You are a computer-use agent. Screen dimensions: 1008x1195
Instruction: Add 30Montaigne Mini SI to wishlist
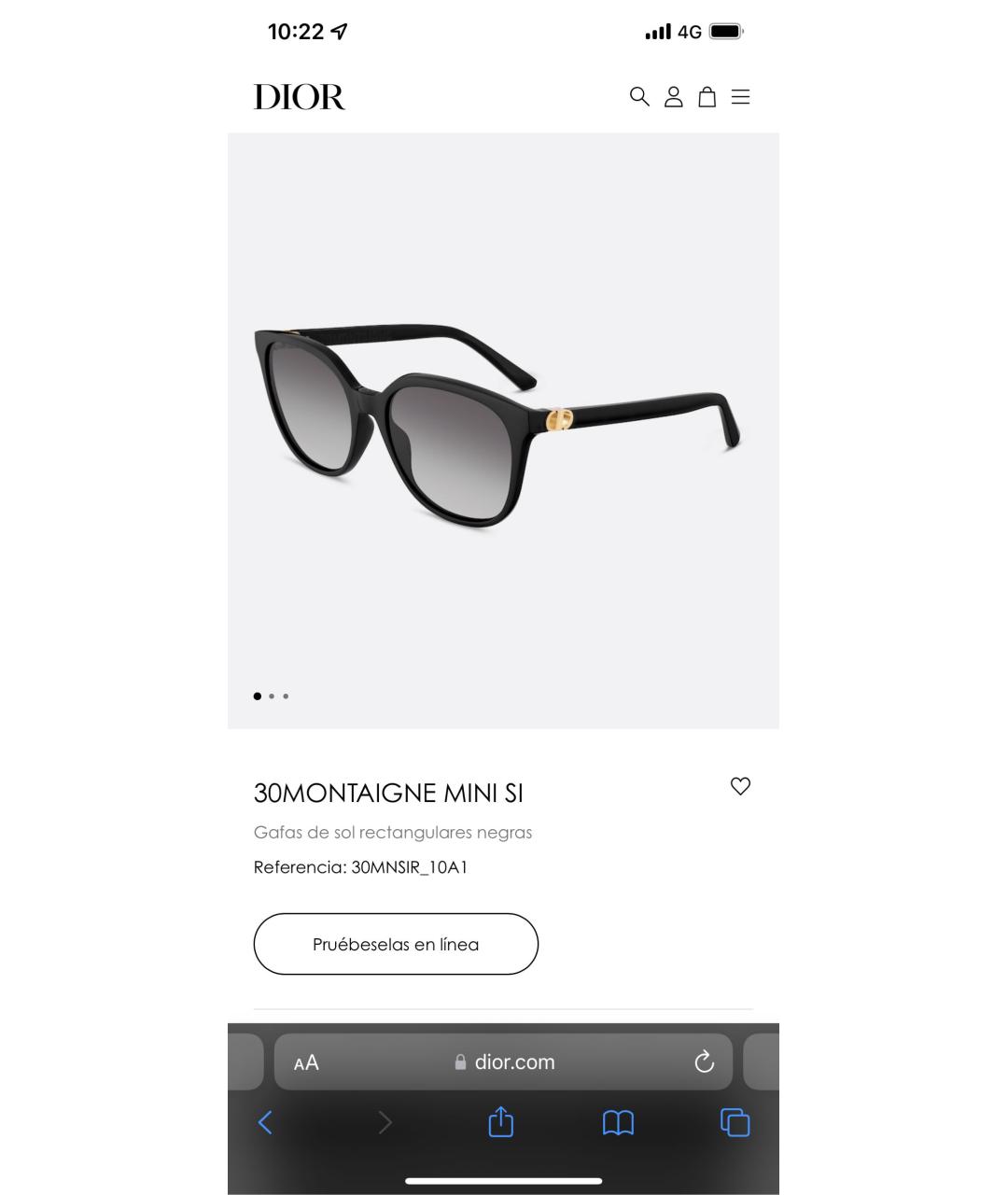tap(740, 786)
